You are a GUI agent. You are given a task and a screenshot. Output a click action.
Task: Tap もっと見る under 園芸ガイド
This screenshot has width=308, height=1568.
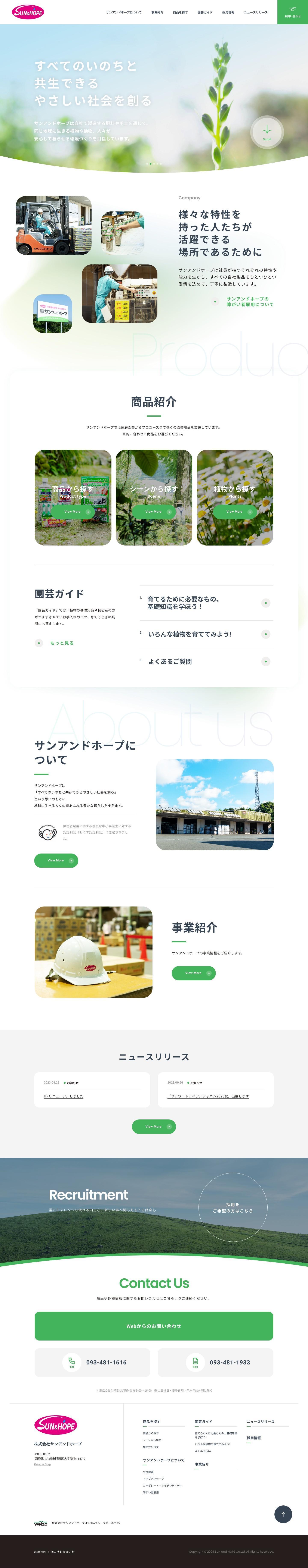pos(61,643)
